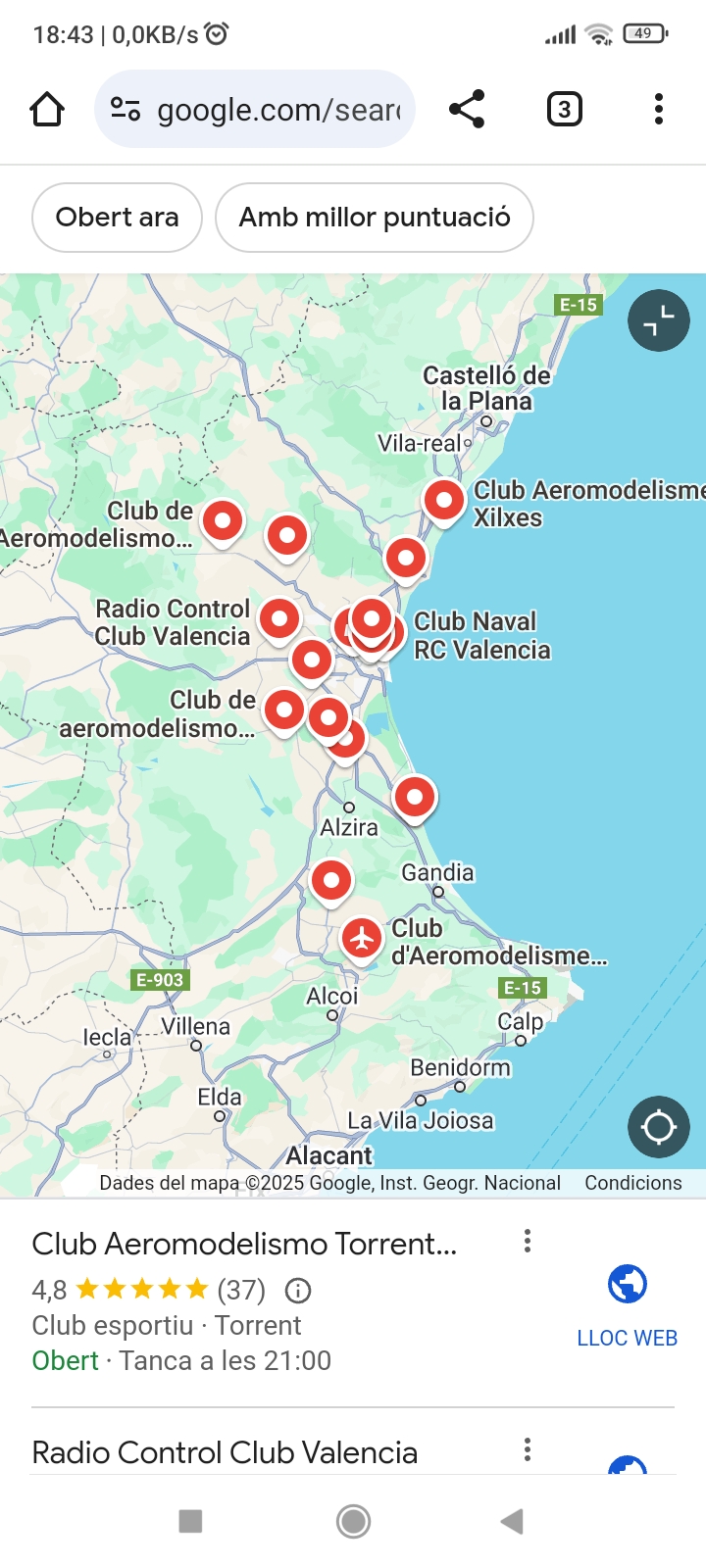Viewport: 706px width, 1568px height.
Task: Select the Club Aeromodelisme Xilxes pin
Action: 444,501
